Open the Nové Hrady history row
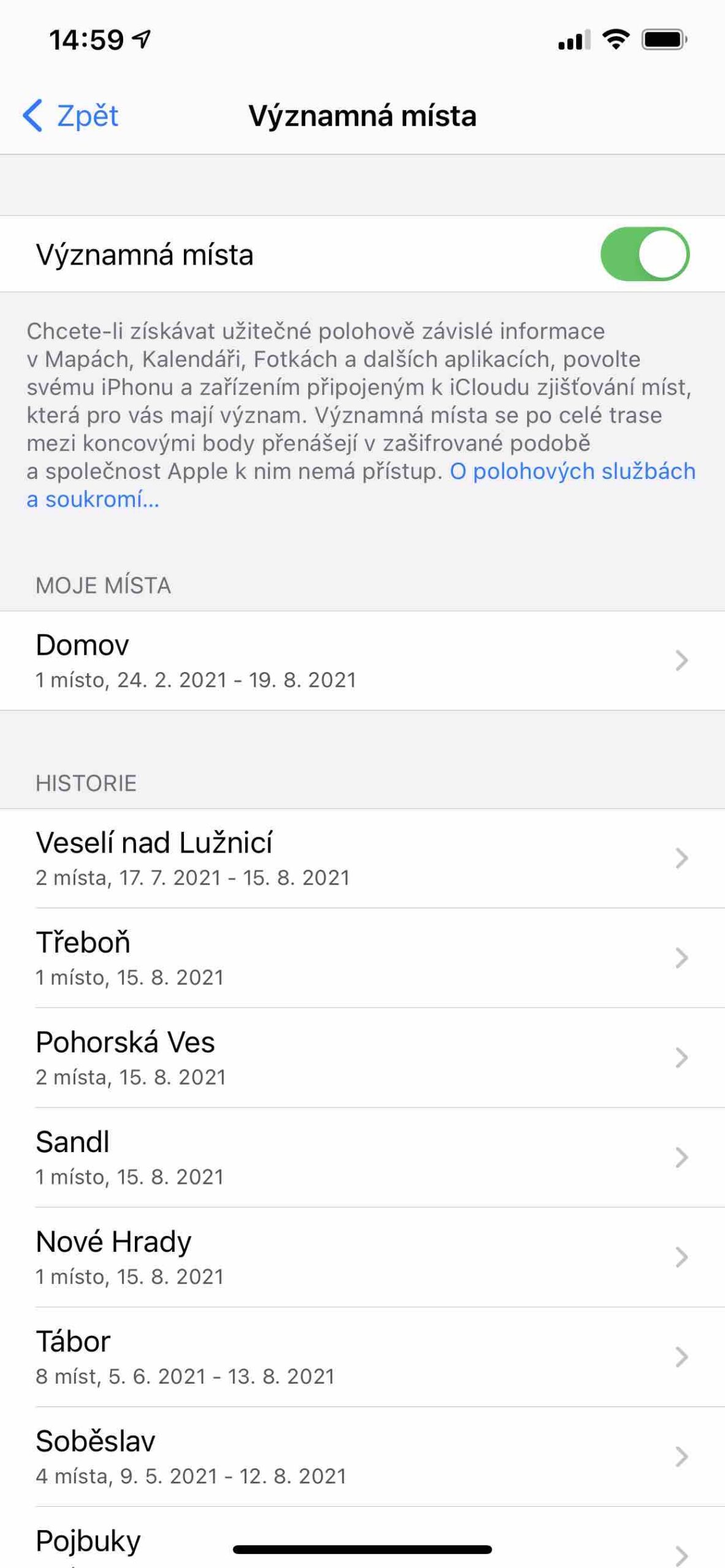Image resolution: width=725 pixels, height=1568 pixels. tap(362, 1257)
